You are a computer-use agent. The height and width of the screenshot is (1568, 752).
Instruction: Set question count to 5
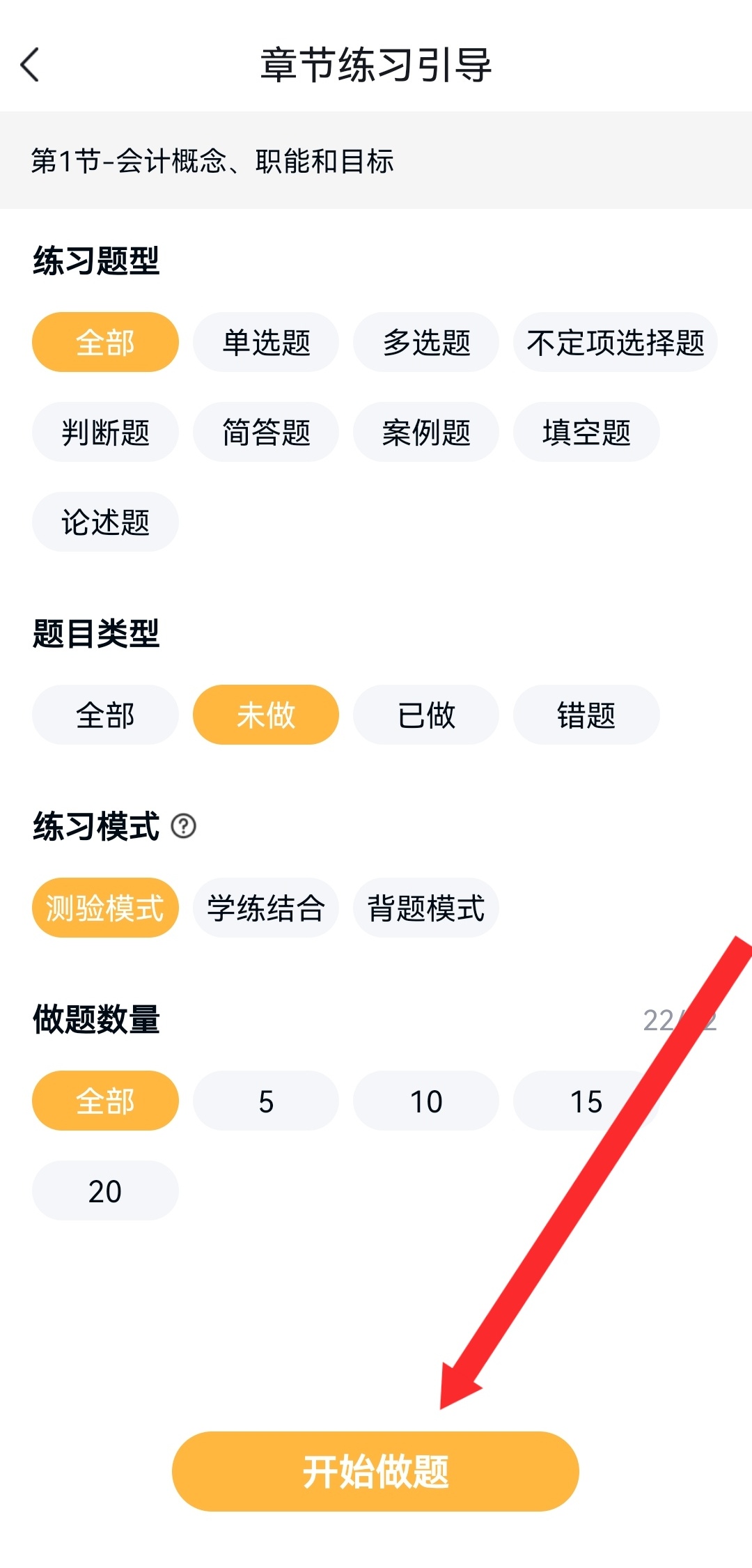(266, 1101)
